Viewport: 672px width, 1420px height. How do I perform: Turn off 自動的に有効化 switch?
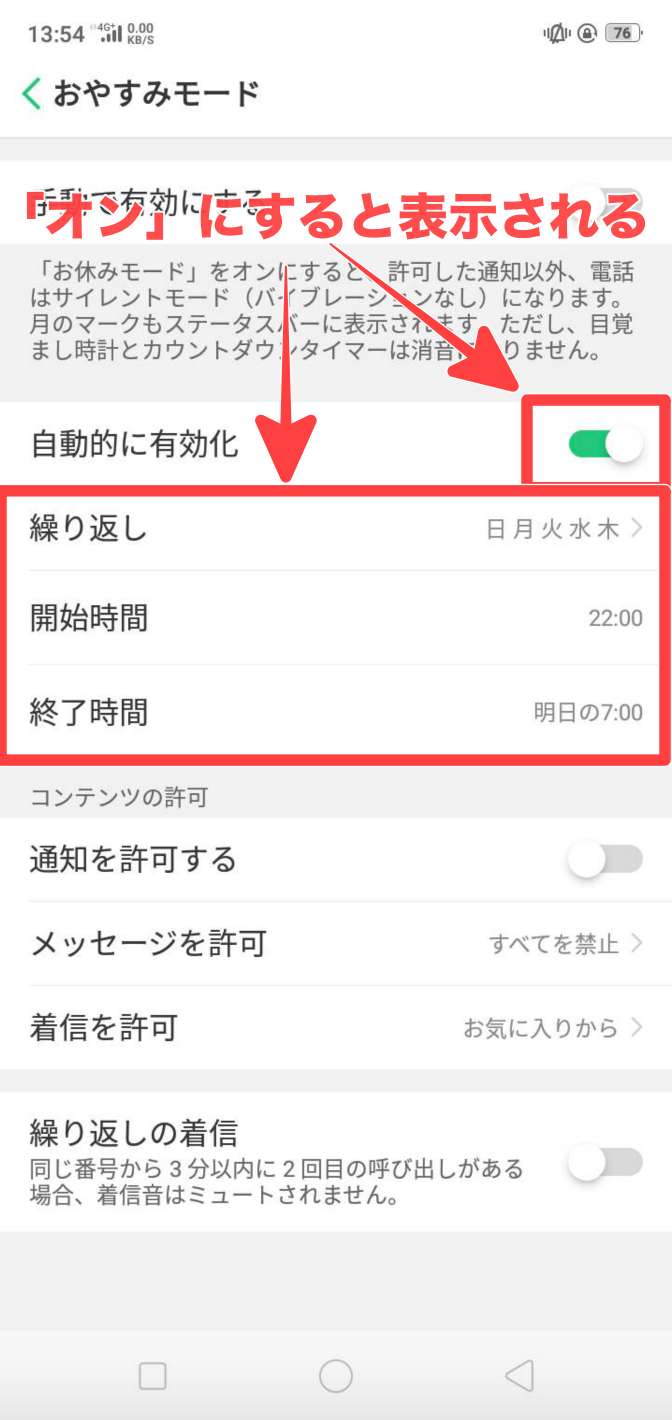point(604,444)
